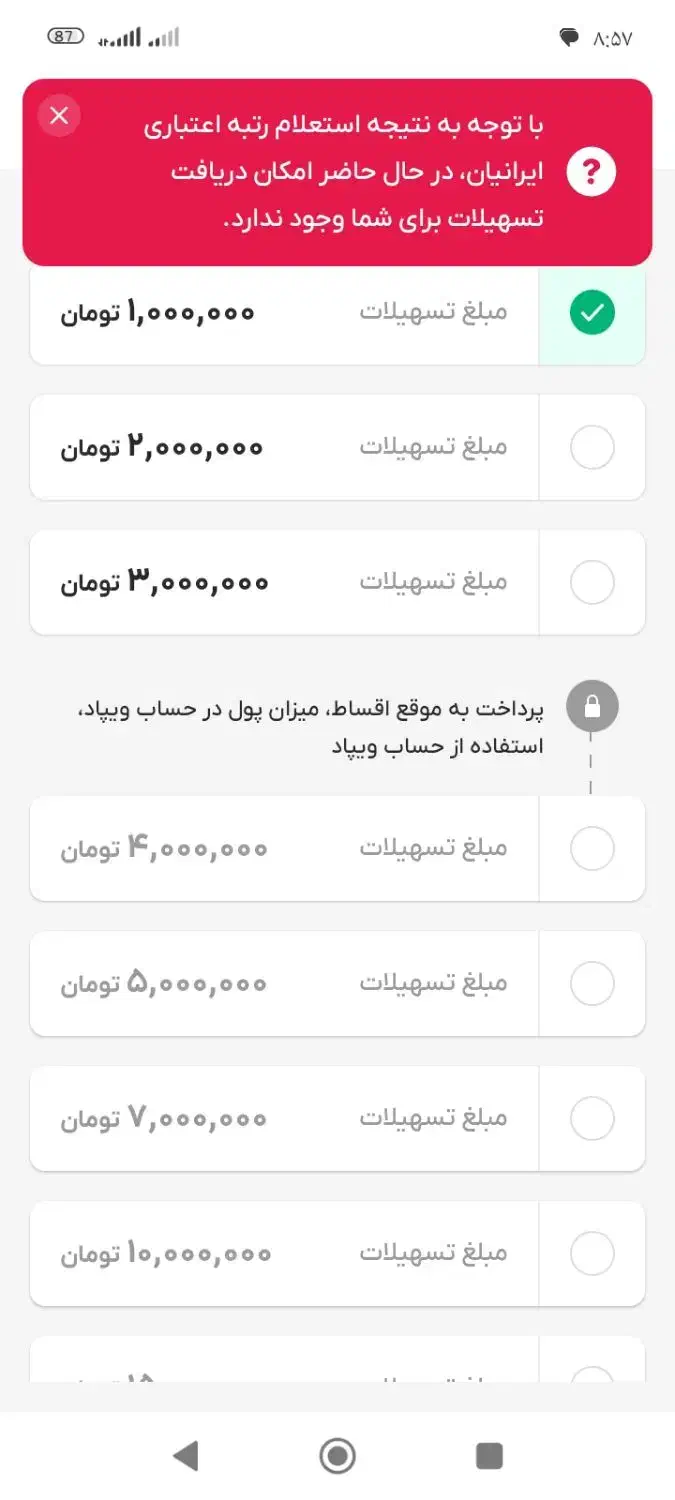
Task: Dismiss the red credit-rating error banner
Action: [59, 116]
